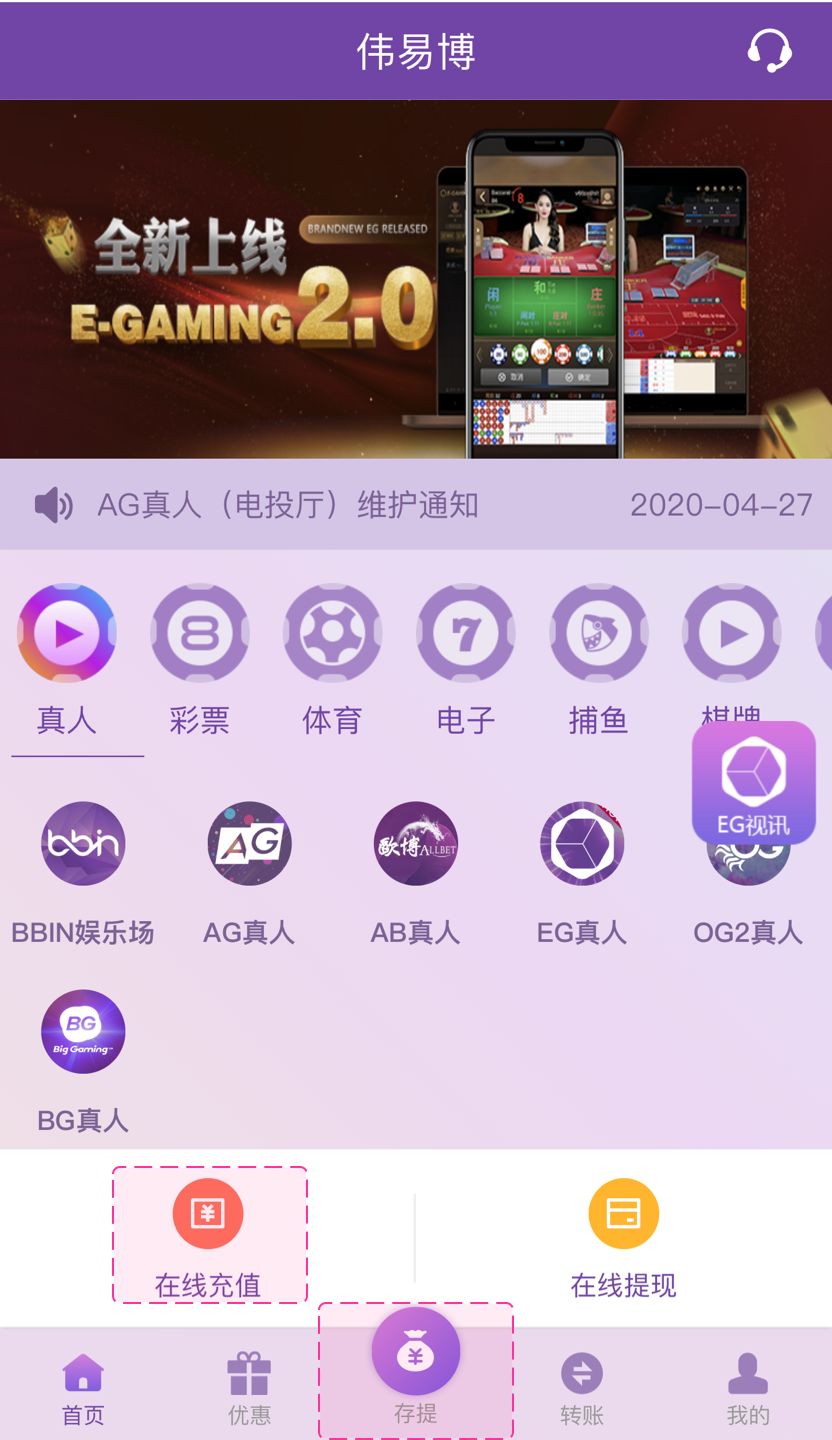Open the E-Gaming 2.0 banner
The height and width of the screenshot is (1440, 832).
(x=416, y=279)
